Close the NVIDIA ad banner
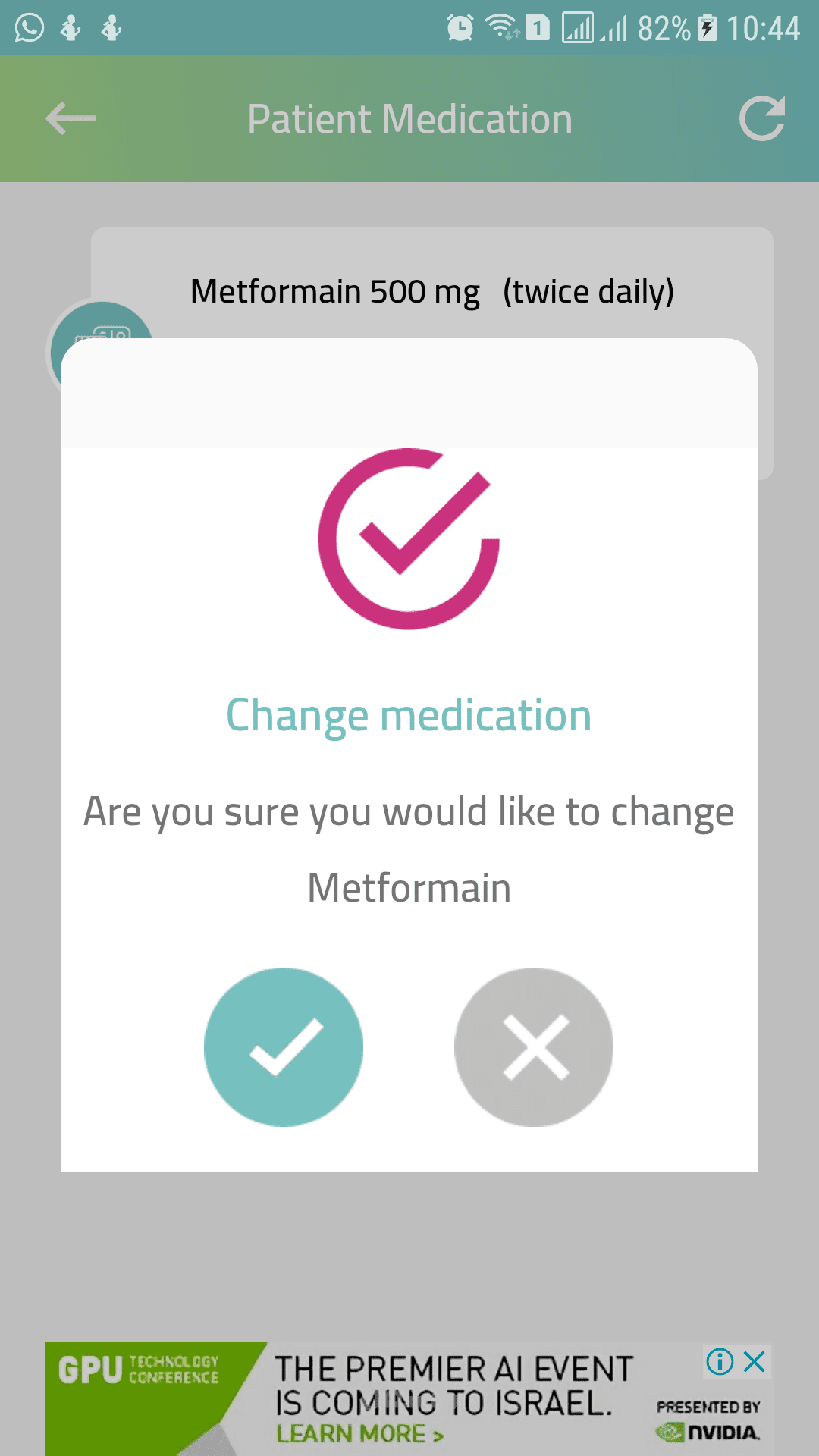 (x=755, y=1361)
